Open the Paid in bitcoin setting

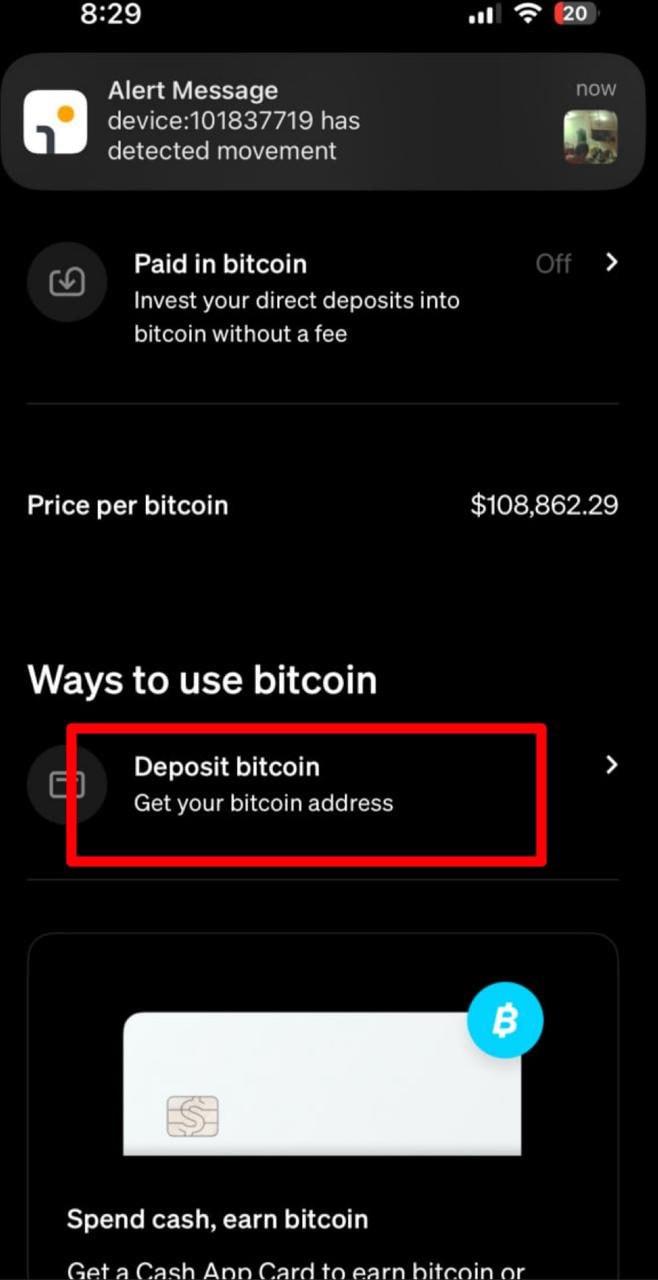tap(322, 298)
